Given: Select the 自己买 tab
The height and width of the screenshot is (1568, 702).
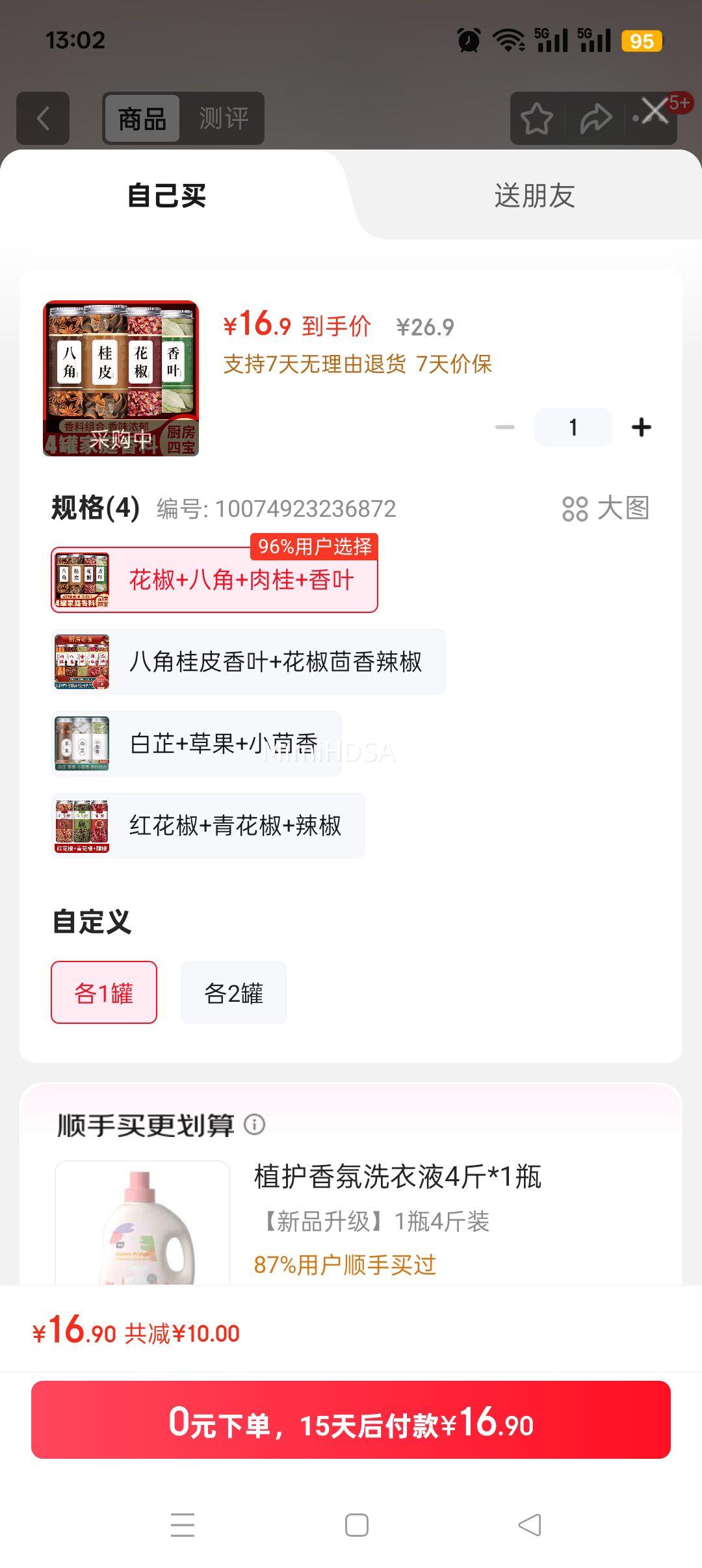Looking at the screenshot, I should 167,195.
